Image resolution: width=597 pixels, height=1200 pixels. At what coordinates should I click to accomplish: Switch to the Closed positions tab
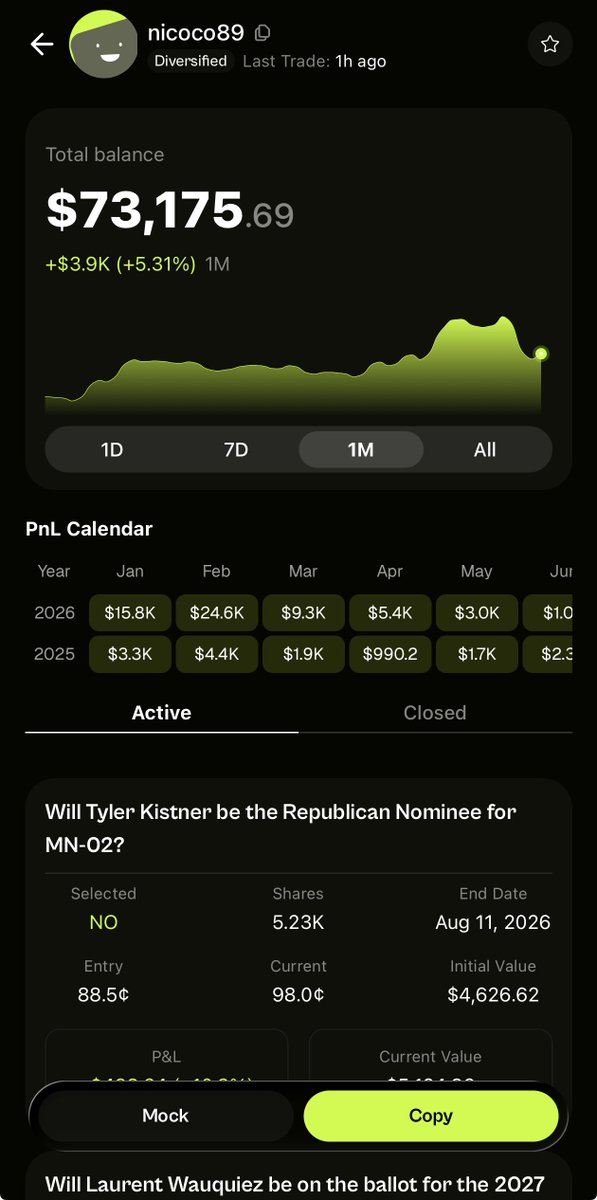tap(435, 713)
